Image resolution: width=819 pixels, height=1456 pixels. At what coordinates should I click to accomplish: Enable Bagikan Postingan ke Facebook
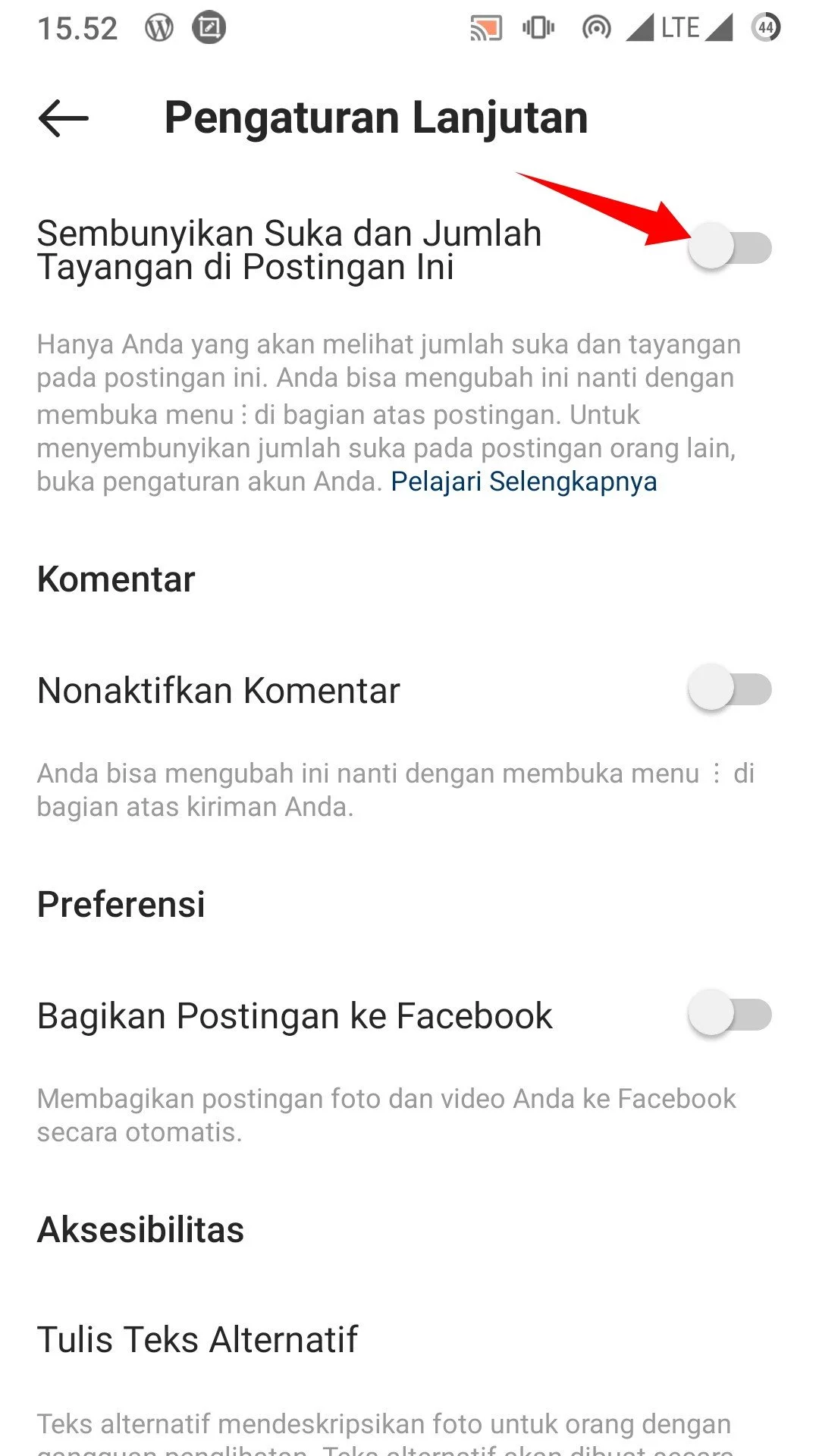click(731, 1015)
